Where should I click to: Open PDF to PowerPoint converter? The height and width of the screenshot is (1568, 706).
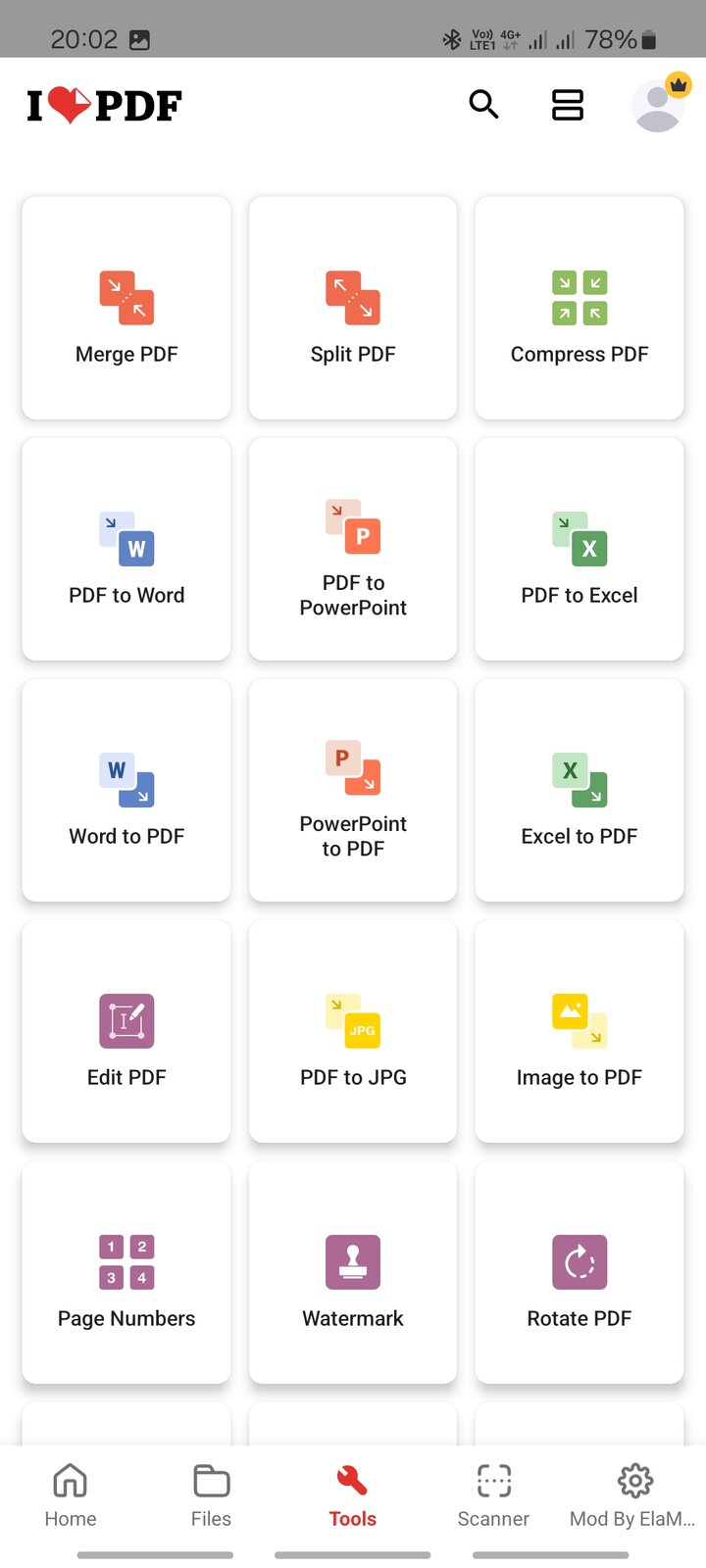point(353,549)
